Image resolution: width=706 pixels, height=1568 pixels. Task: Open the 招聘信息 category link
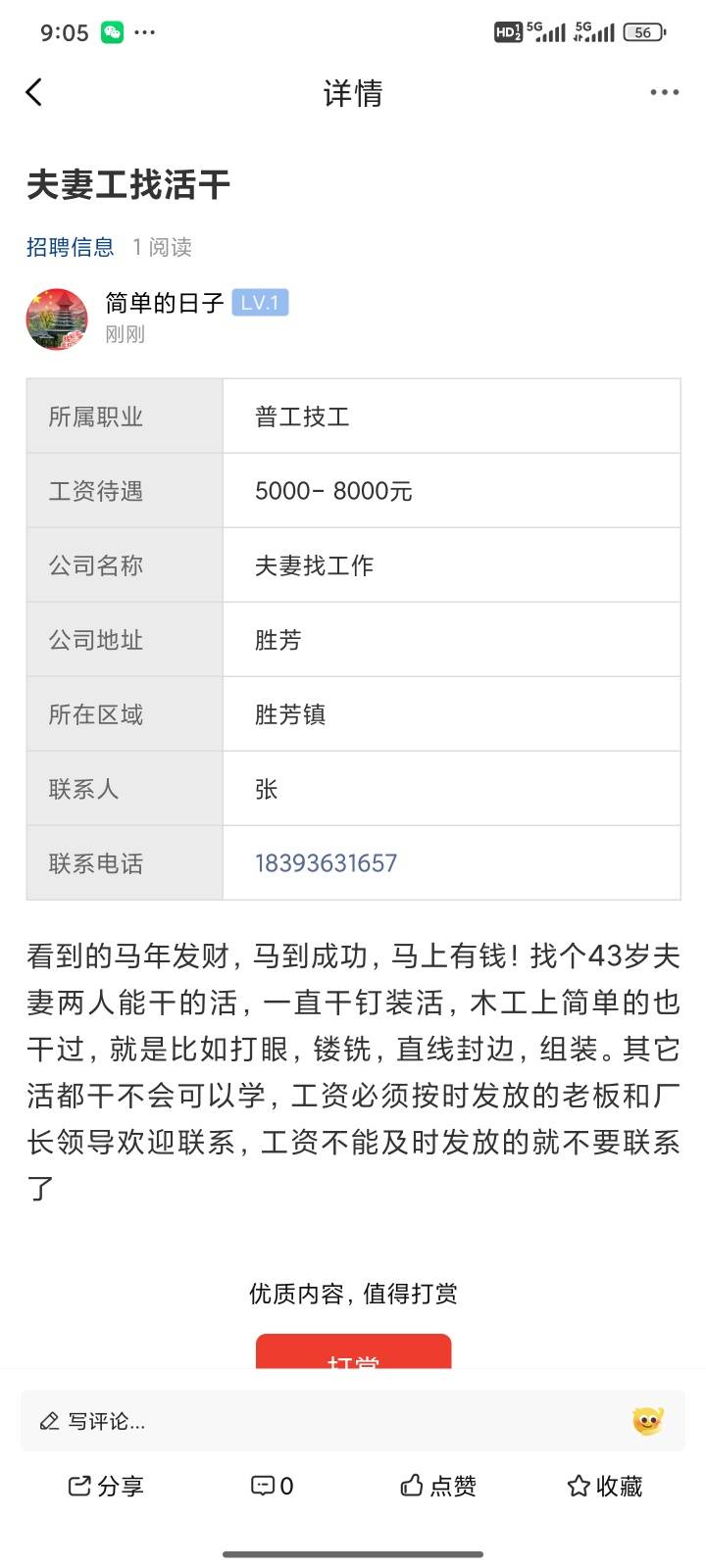70,247
